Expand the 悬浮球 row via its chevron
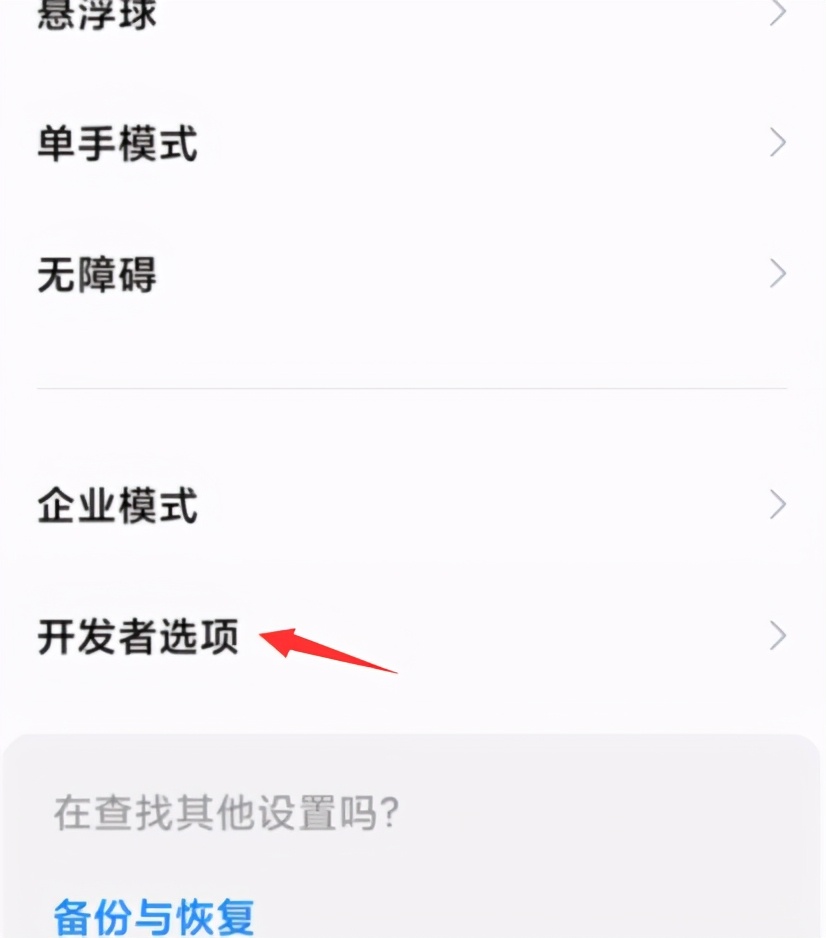Screen dimensions: 826x938 [777, 12]
